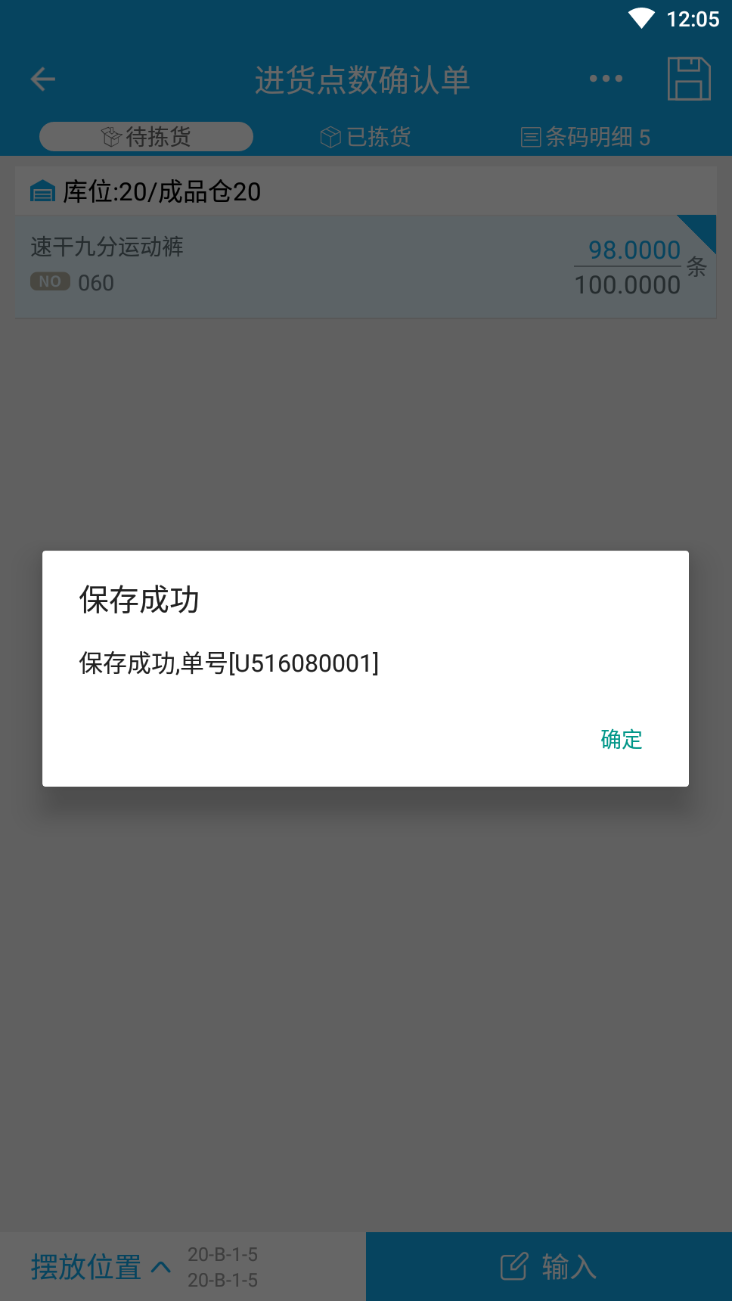Open the 速干九分运动裤 item row
Viewport: 732px width, 1301px height.
(x=366, y=266)
